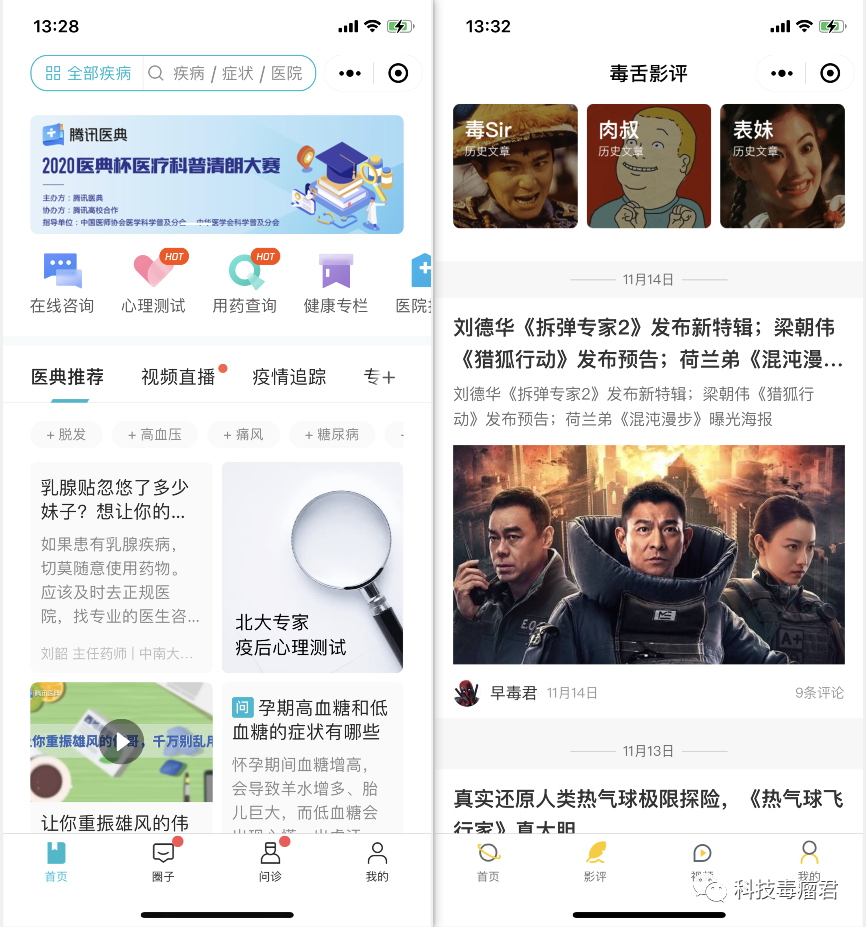This screenshot has width=866, height=927.
Task: Open the 全部疾病 category selector
Action: [88, 73]
